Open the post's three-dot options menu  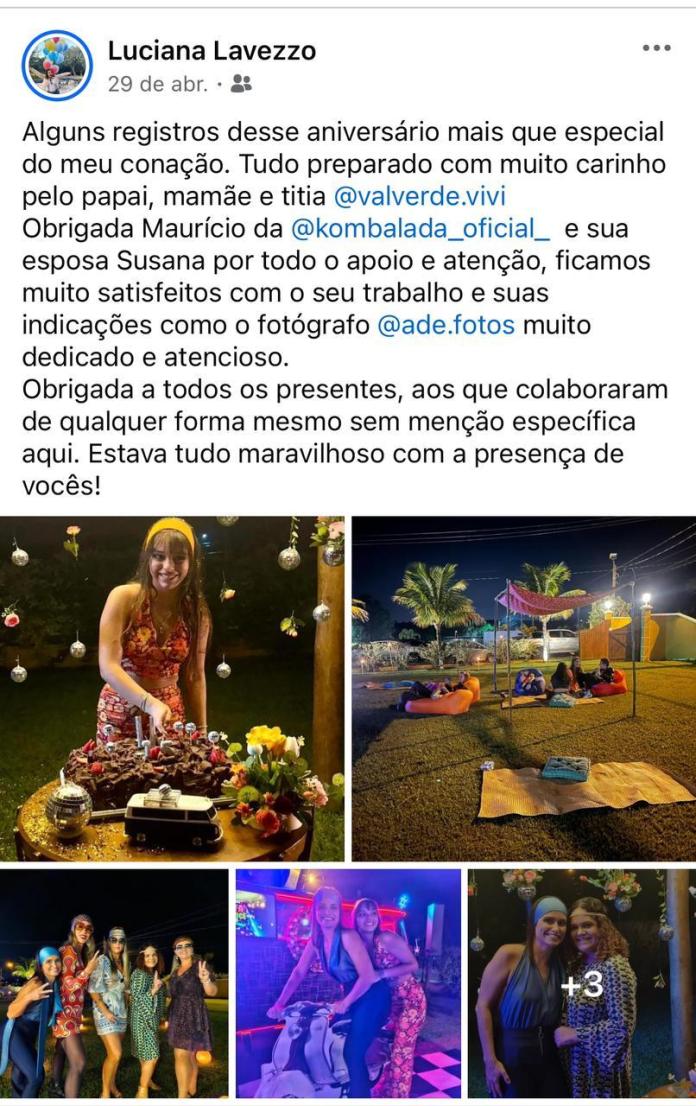(656, 48)
